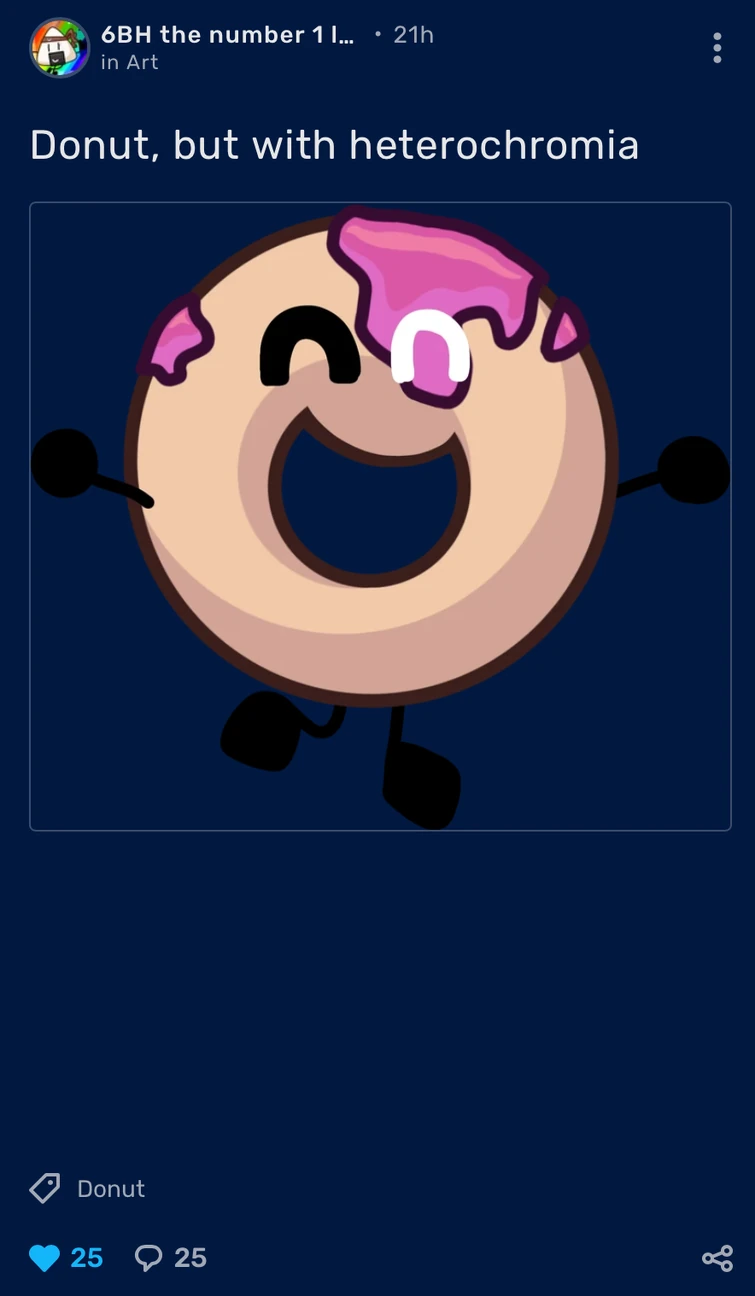The width and height of the screenshot is (755, 1296).
Task: Open the post's three-dot overflow menu
Action: click(x=717, y=48)
